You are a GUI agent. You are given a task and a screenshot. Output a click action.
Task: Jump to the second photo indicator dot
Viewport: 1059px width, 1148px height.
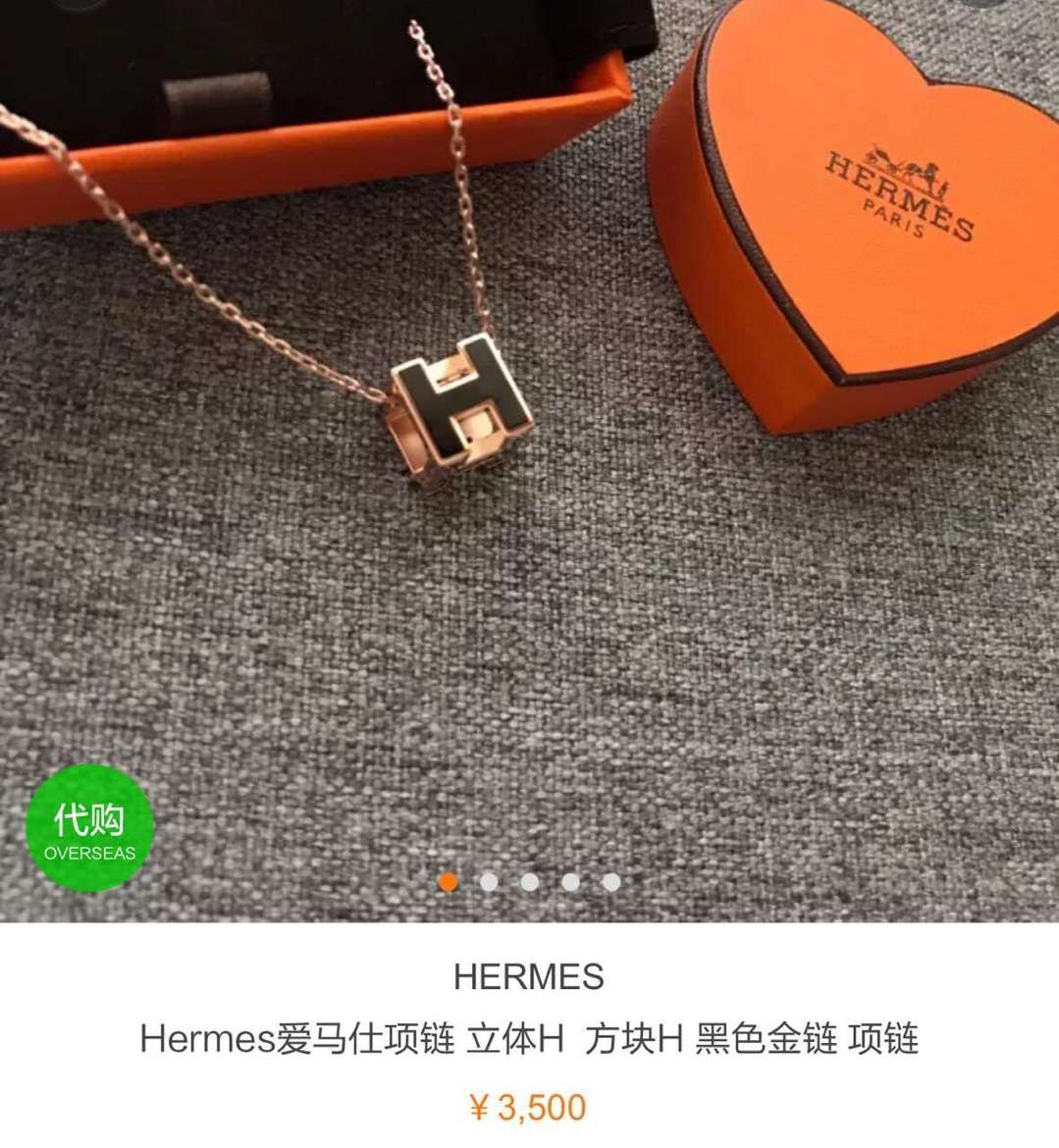489,882
